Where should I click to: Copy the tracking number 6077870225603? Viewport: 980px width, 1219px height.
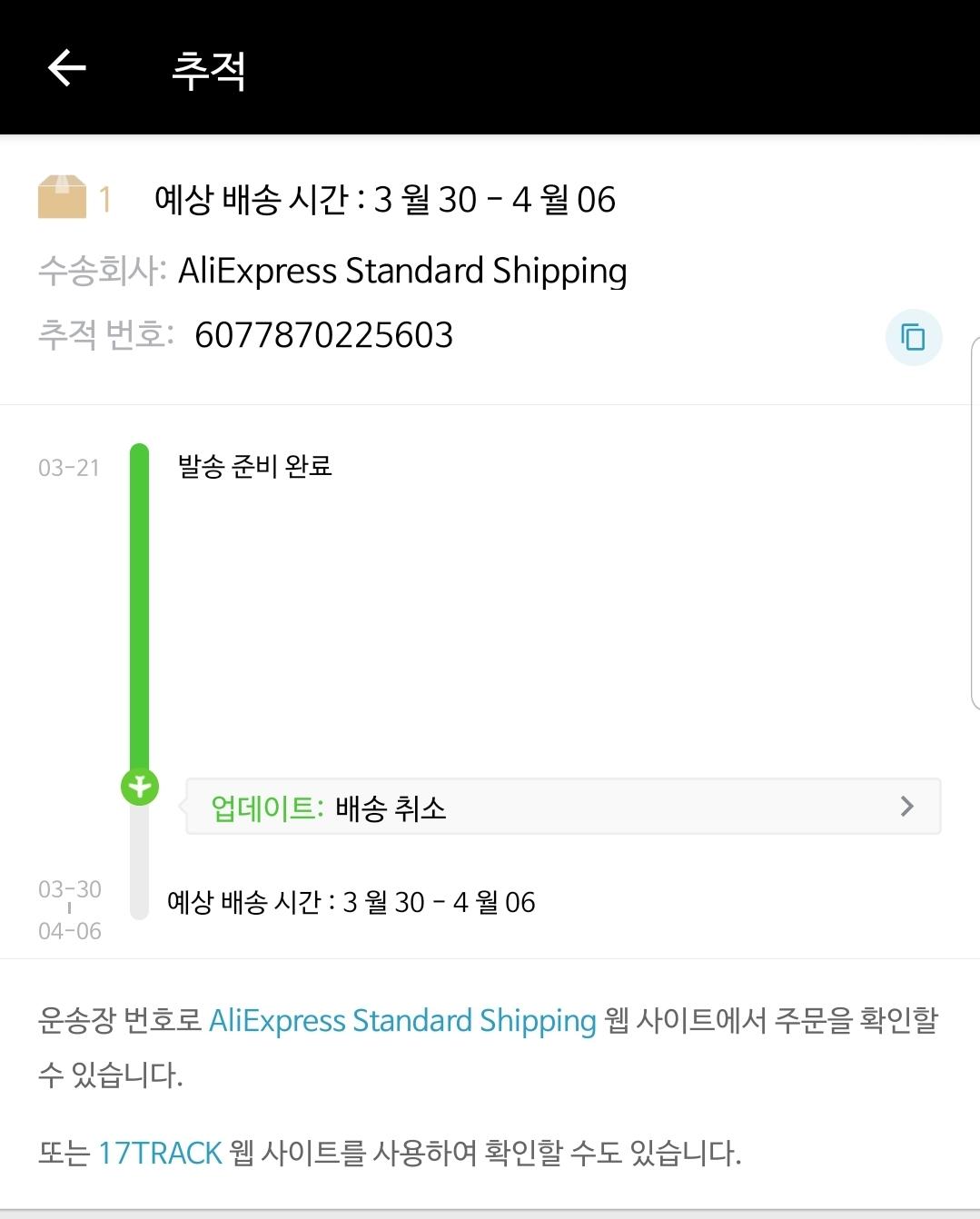(x=913, y=337)
